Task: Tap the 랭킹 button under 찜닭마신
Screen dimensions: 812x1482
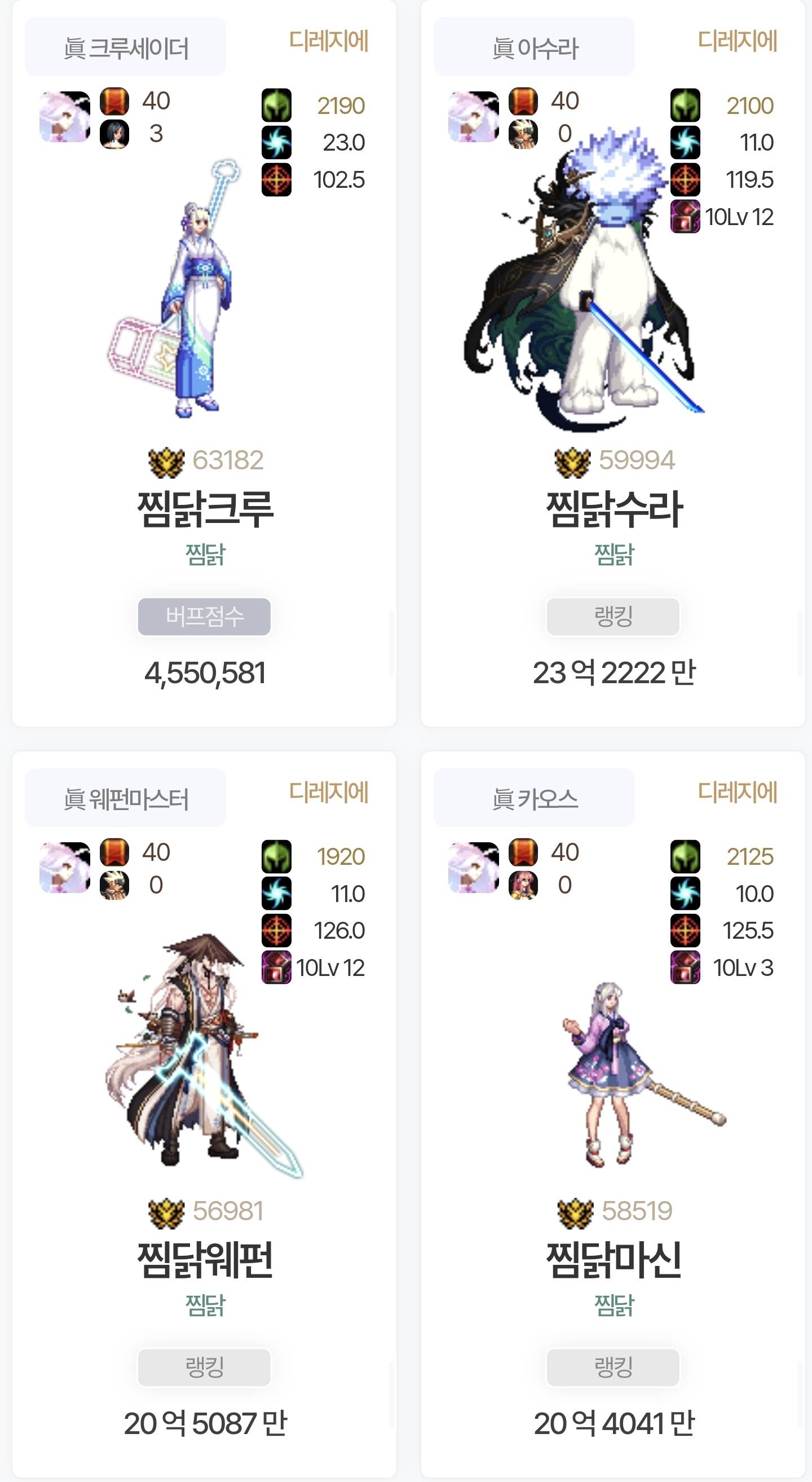Action: coord(613,1367)
